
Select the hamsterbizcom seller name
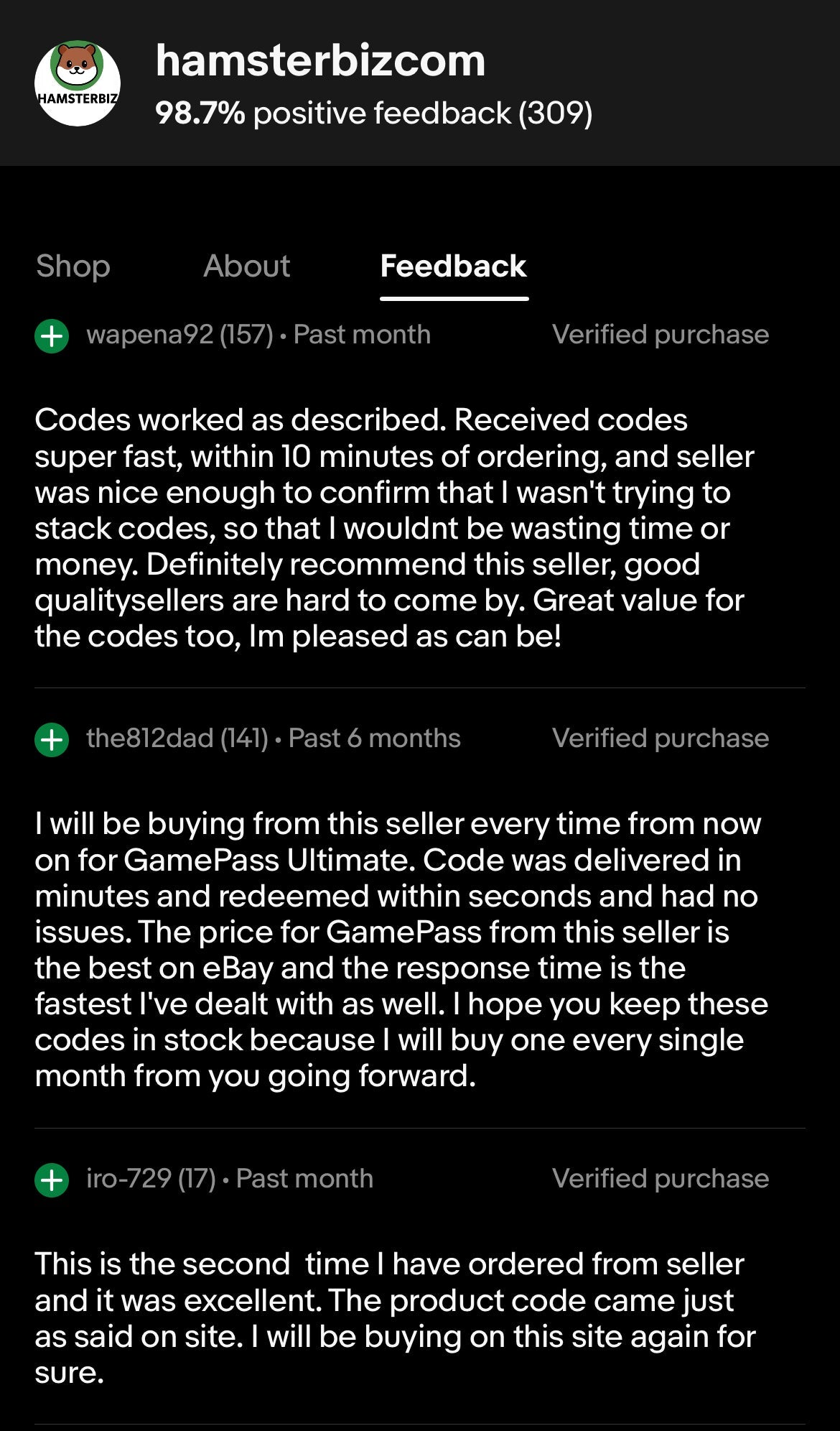pyautogui.click(x=321, y=61)
